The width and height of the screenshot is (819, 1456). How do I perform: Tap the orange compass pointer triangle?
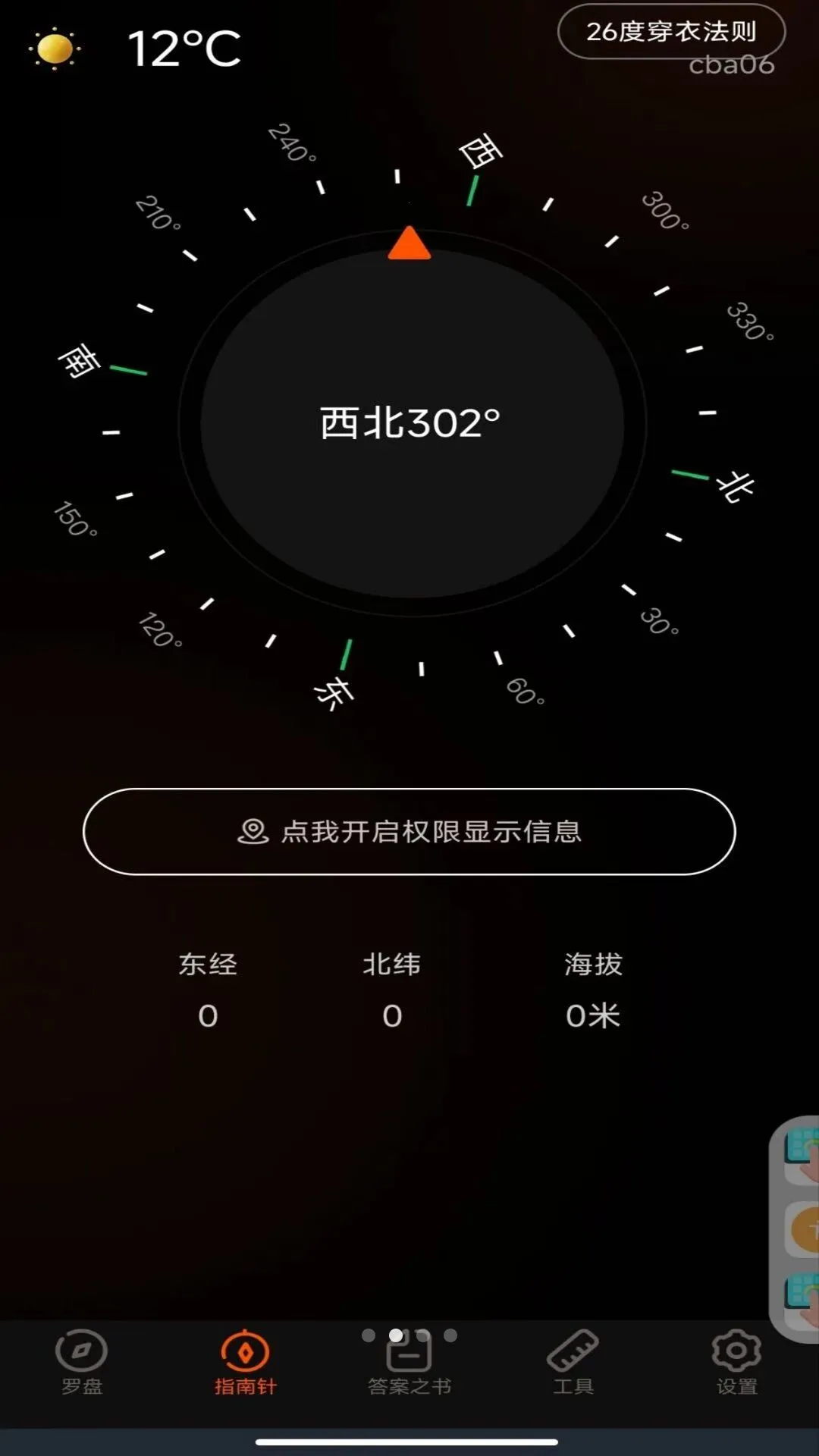408,241
